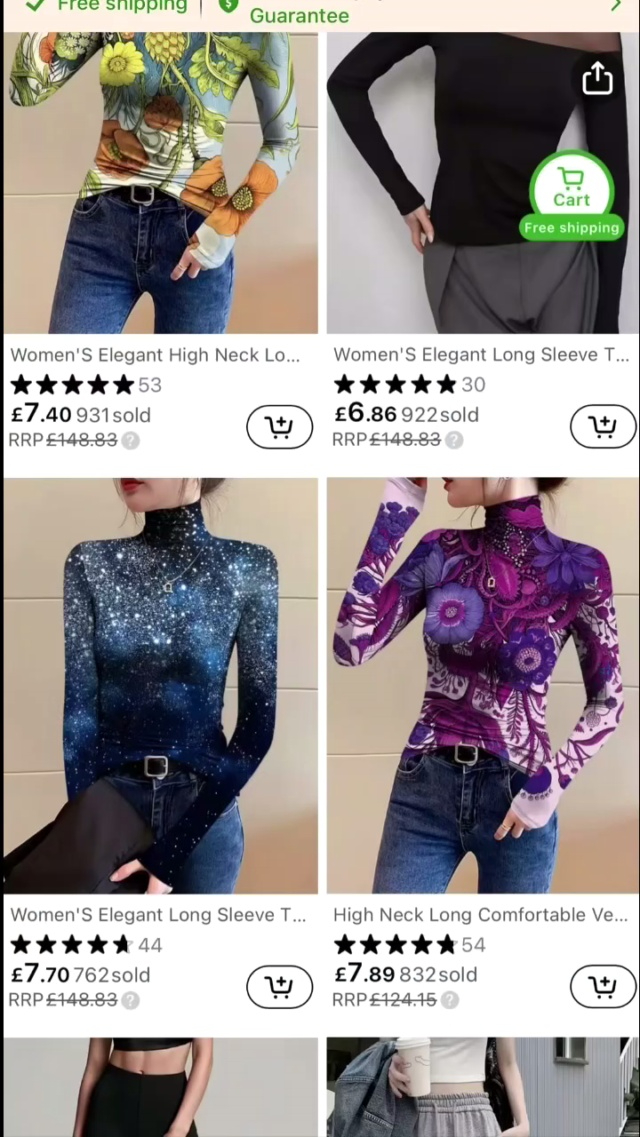Open the black crop top product below
The image size is (640, 1137).
[x=160, y=1088]
